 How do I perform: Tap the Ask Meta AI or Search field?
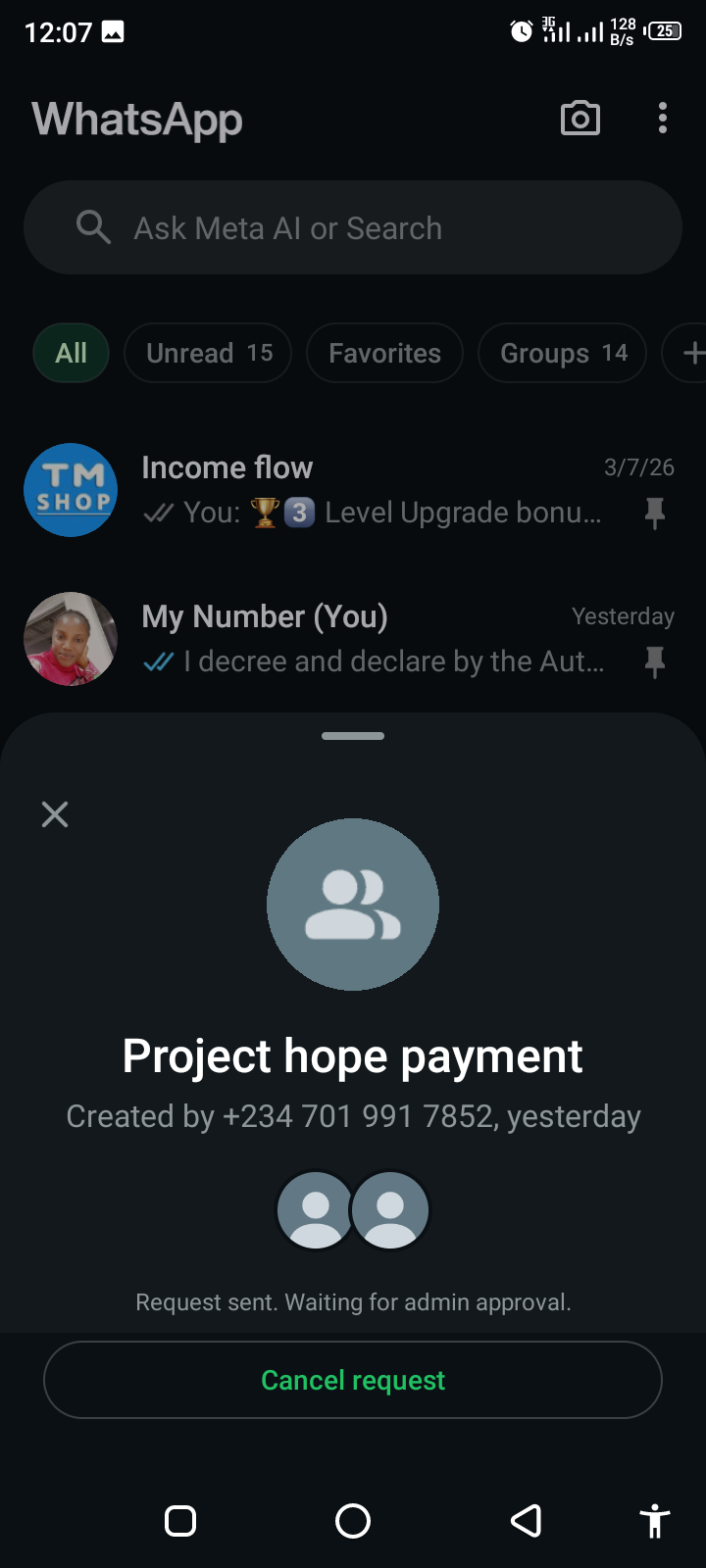pos(353,228)
